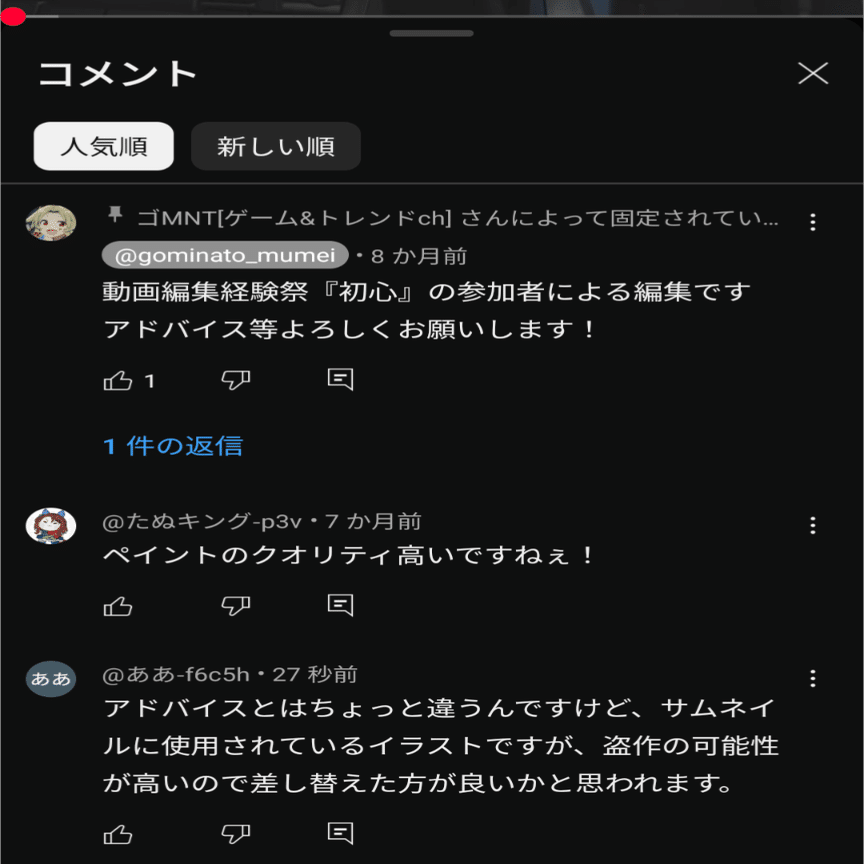Open overflow menu on pinned gominato_mumei comment
This screenshot has width=864, height=864.
[x=813, y=222]
